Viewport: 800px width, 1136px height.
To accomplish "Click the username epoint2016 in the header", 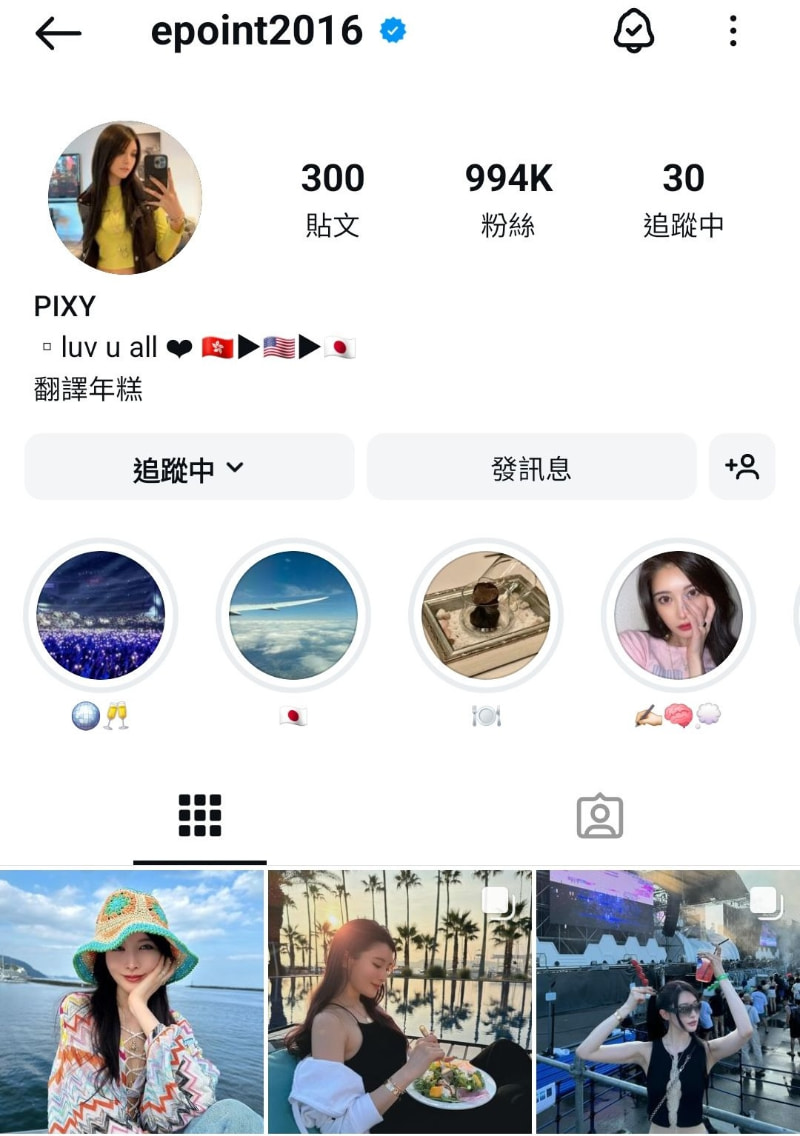I will pos(257,30).
